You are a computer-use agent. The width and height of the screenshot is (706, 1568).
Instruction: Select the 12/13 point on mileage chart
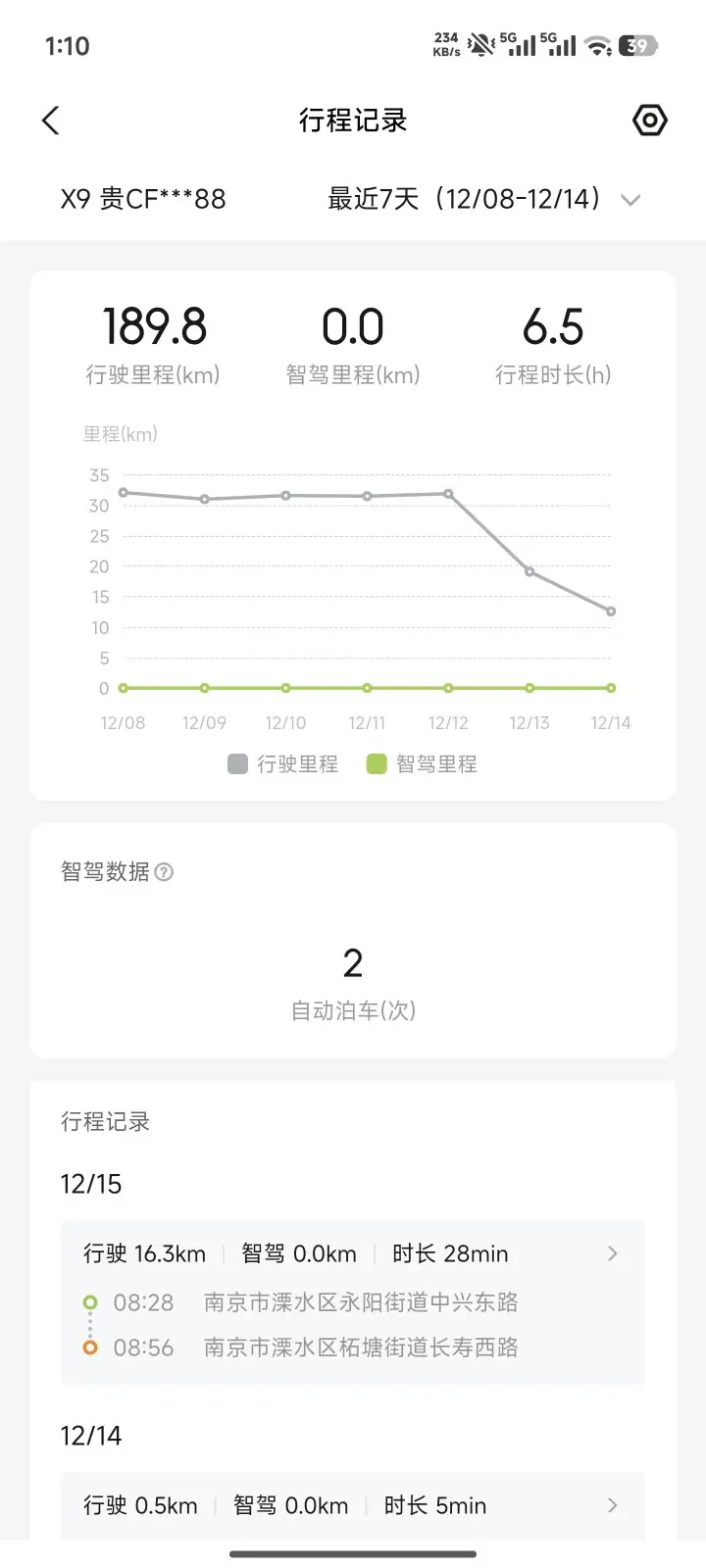[529, 571]
